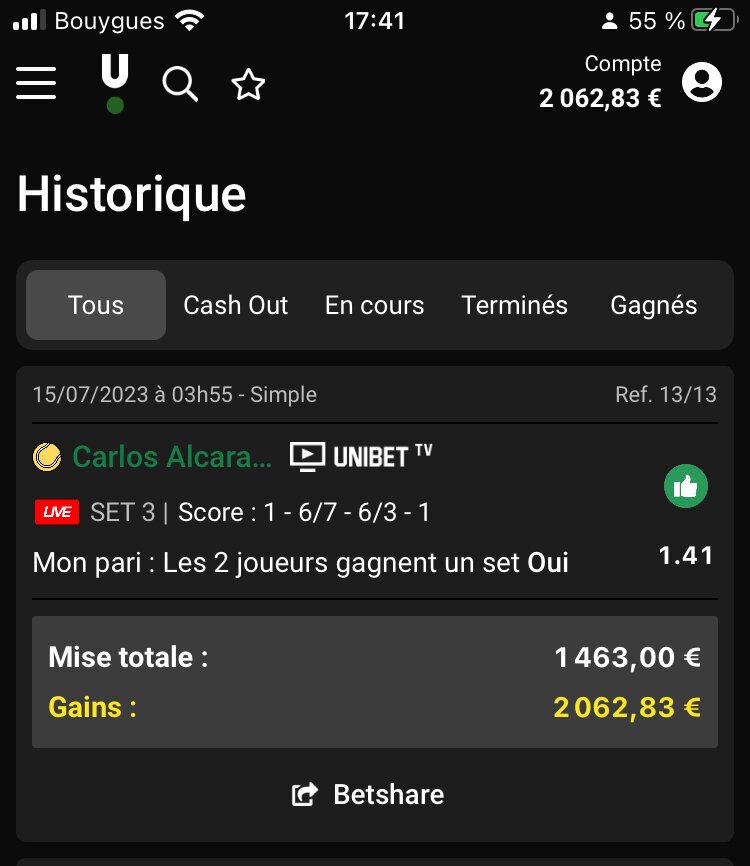Select the Tous filter tab
The height and width of the screenshot is (866, 750).
point(96,305)
